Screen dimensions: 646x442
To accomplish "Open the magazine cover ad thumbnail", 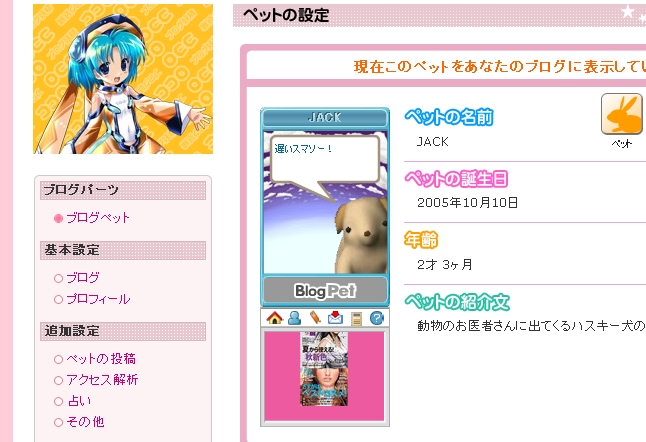I will pyautogui.click(x=322, y=368).
